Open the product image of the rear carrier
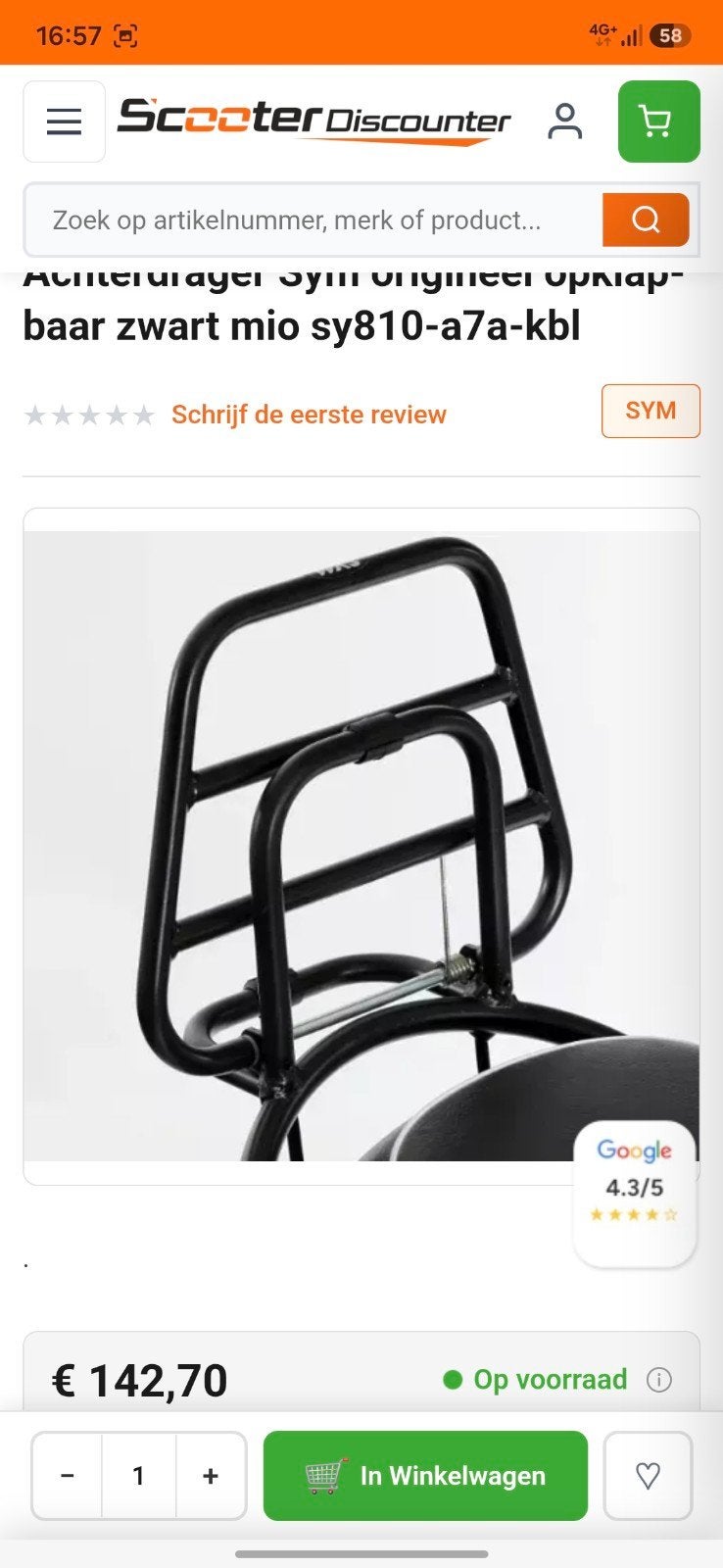 point(361,847)
